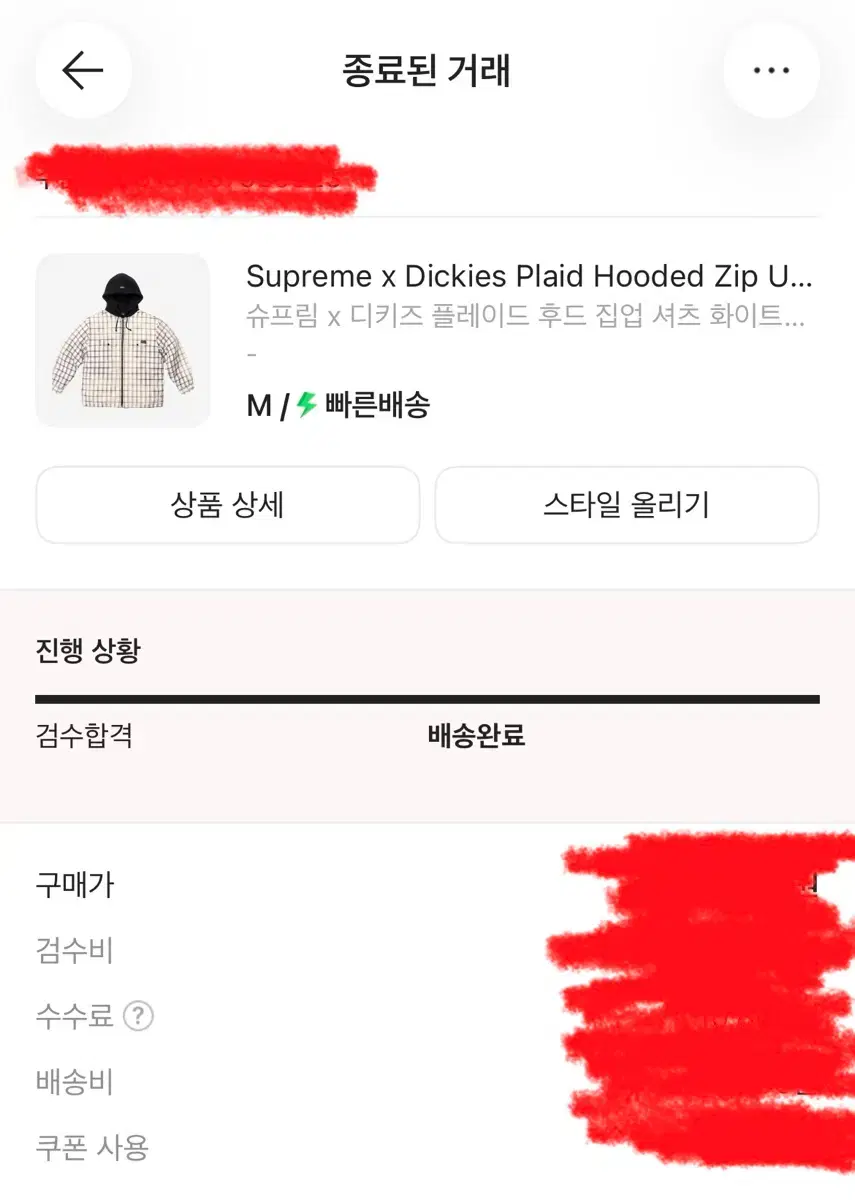Tap the product thumbnail image
This screenshot has width=855, height=1200.
(122, 339)
